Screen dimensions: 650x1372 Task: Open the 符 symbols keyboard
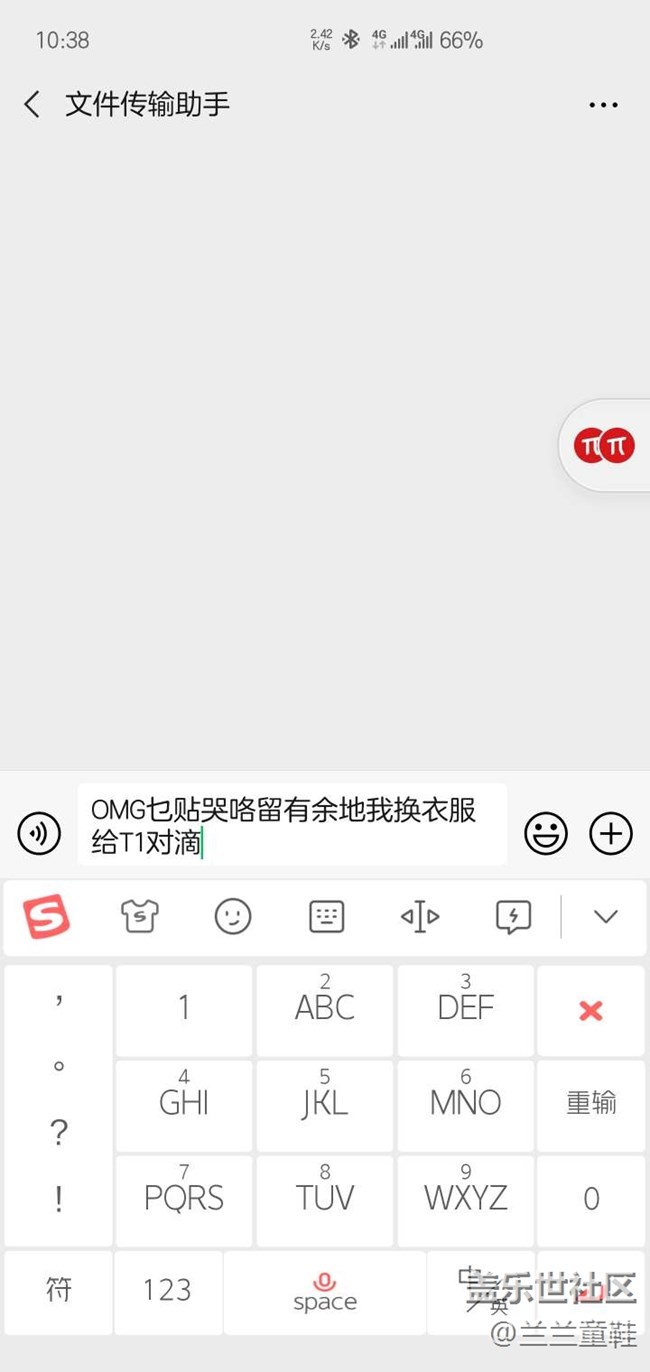click(x=59, y=1290)
